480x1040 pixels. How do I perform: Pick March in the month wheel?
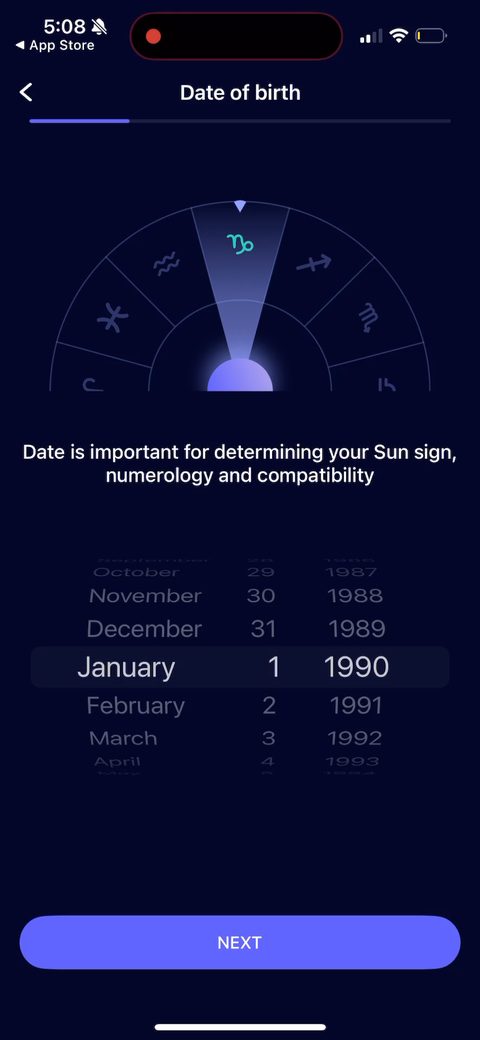pos(123,738)
